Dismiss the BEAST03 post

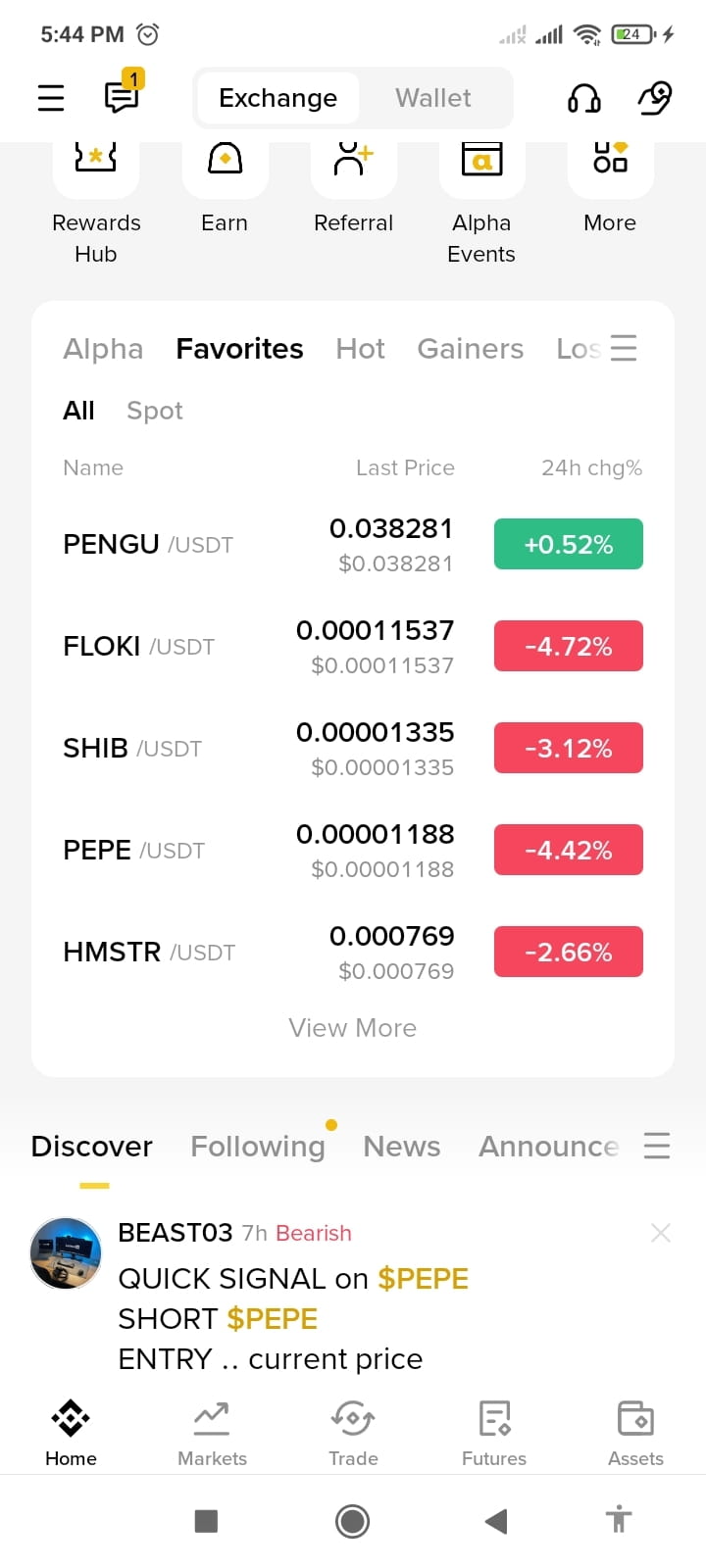661,1233
